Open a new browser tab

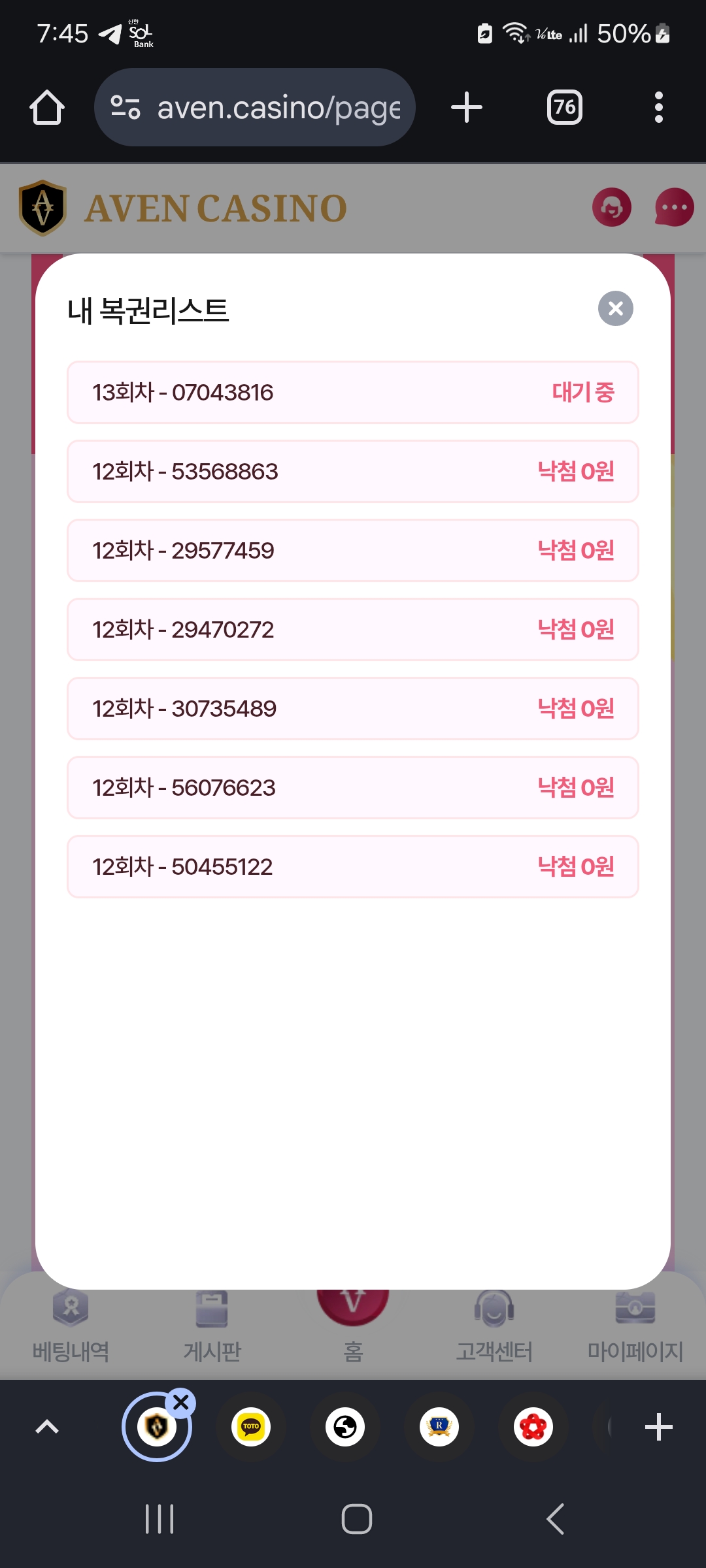[467, 107]
